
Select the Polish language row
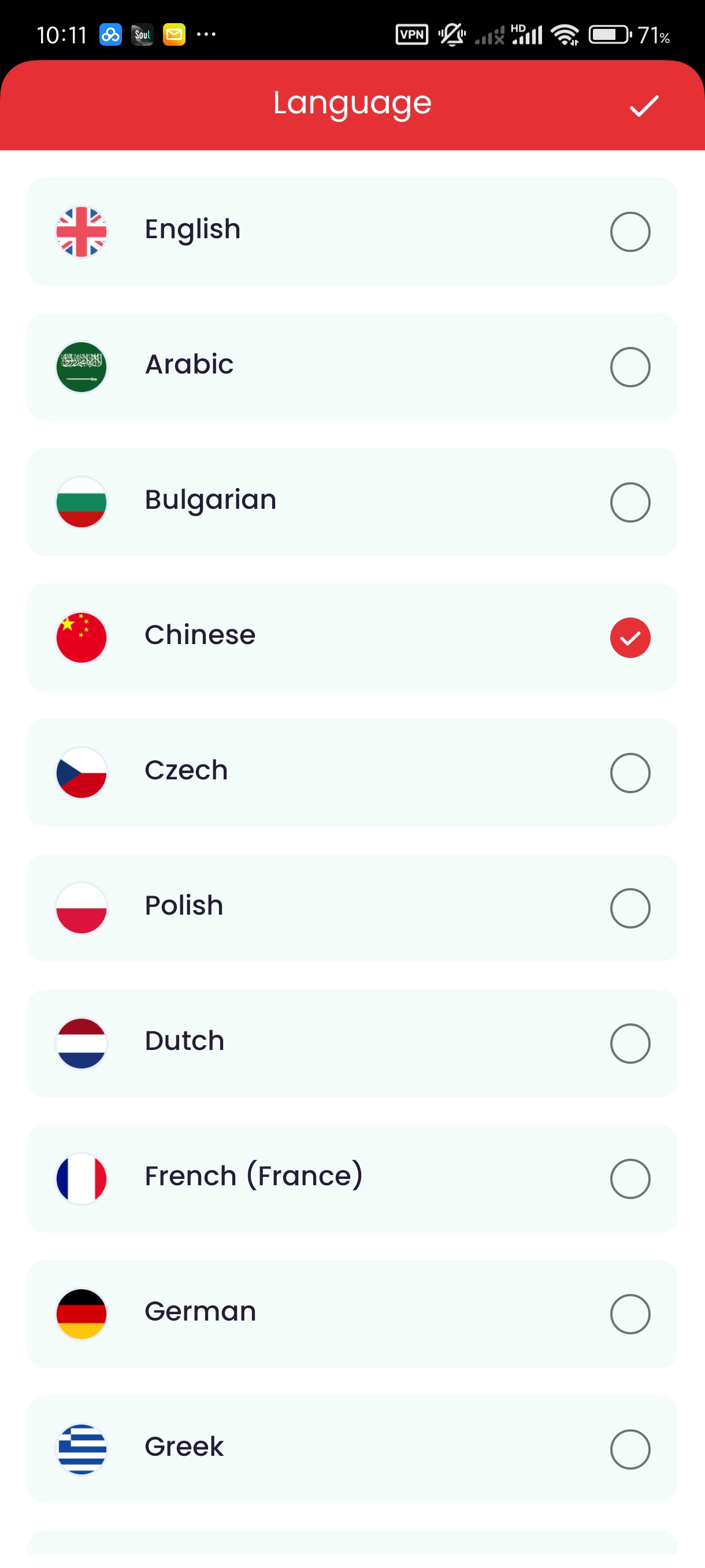(352, 908)
